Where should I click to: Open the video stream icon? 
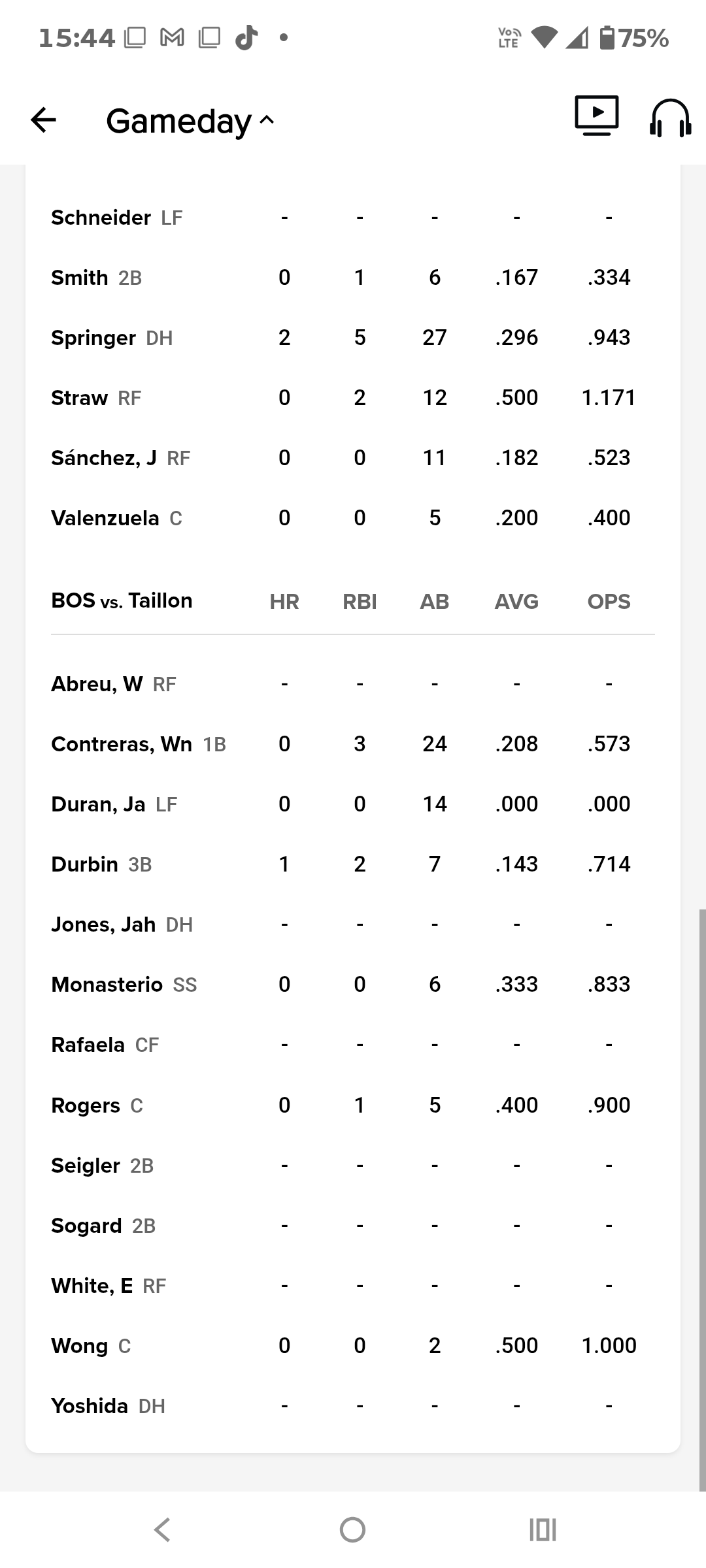coord(597,116)
